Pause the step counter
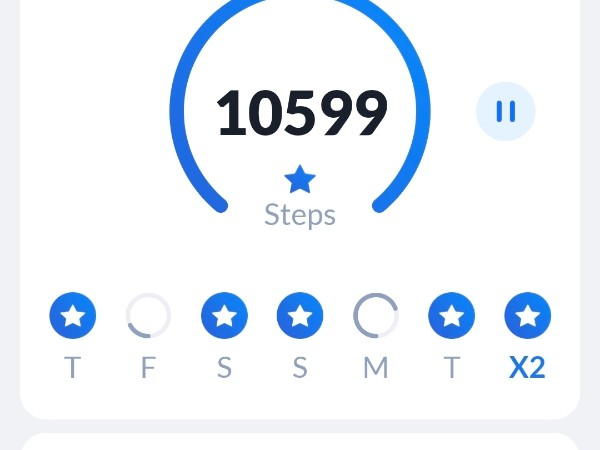 coord(505,111)
